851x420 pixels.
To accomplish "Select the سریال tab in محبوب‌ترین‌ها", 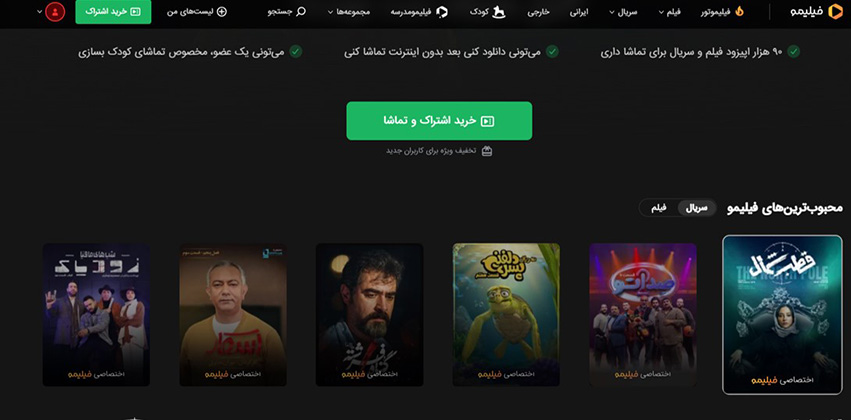I will point(696,208).
